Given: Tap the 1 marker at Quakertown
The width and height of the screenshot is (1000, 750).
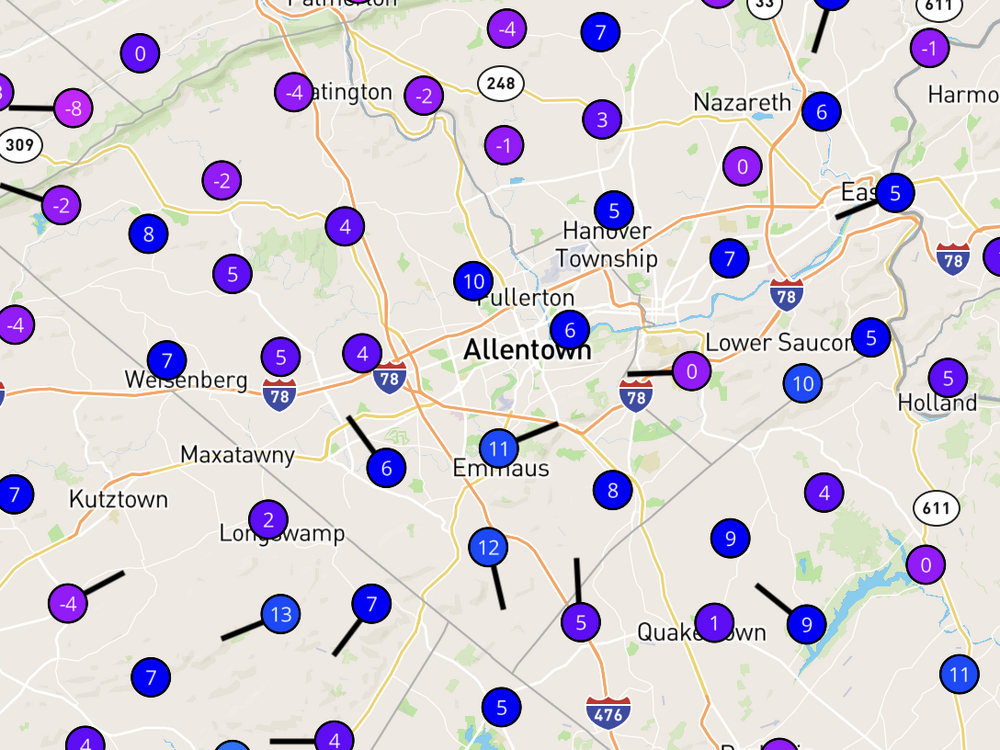Looking at the screenshot, I should (713, 624).
